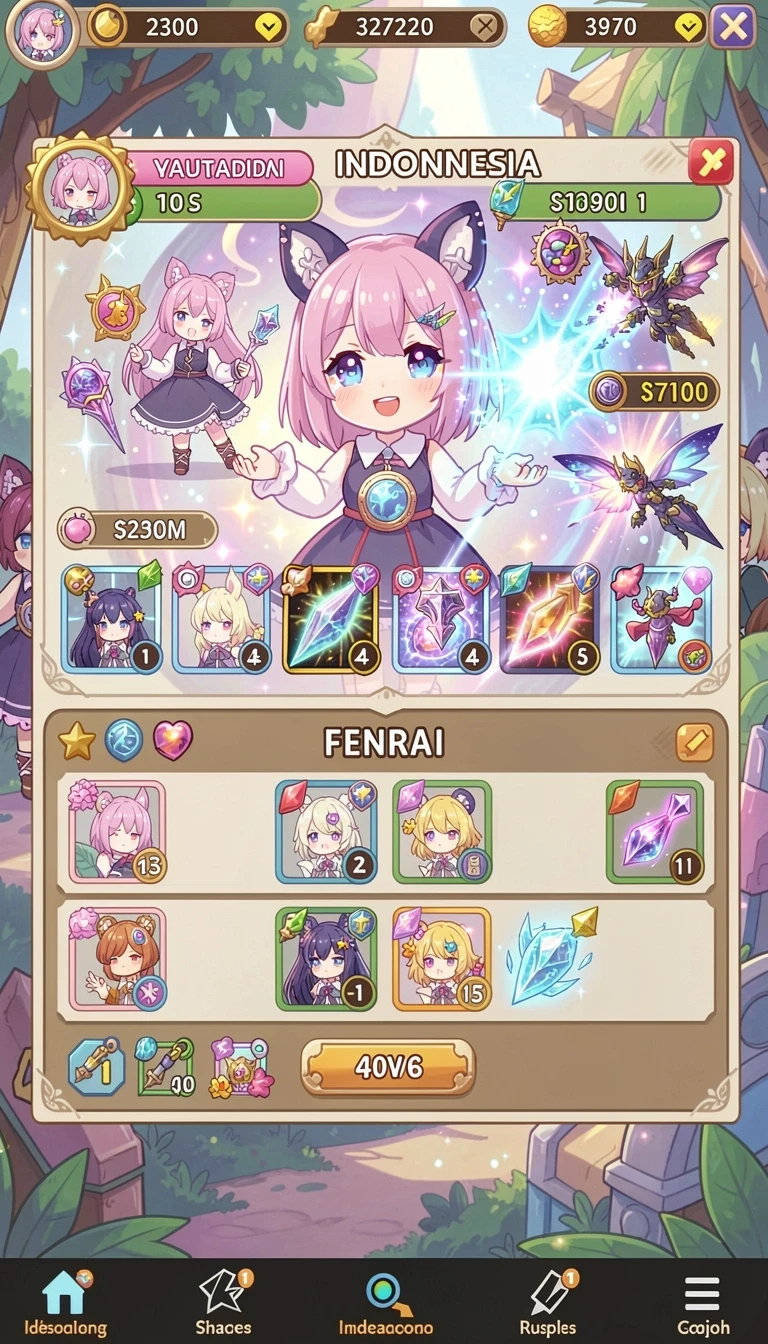
Task: Expand the 2300 coin currency dropdown
Action: 268,28
